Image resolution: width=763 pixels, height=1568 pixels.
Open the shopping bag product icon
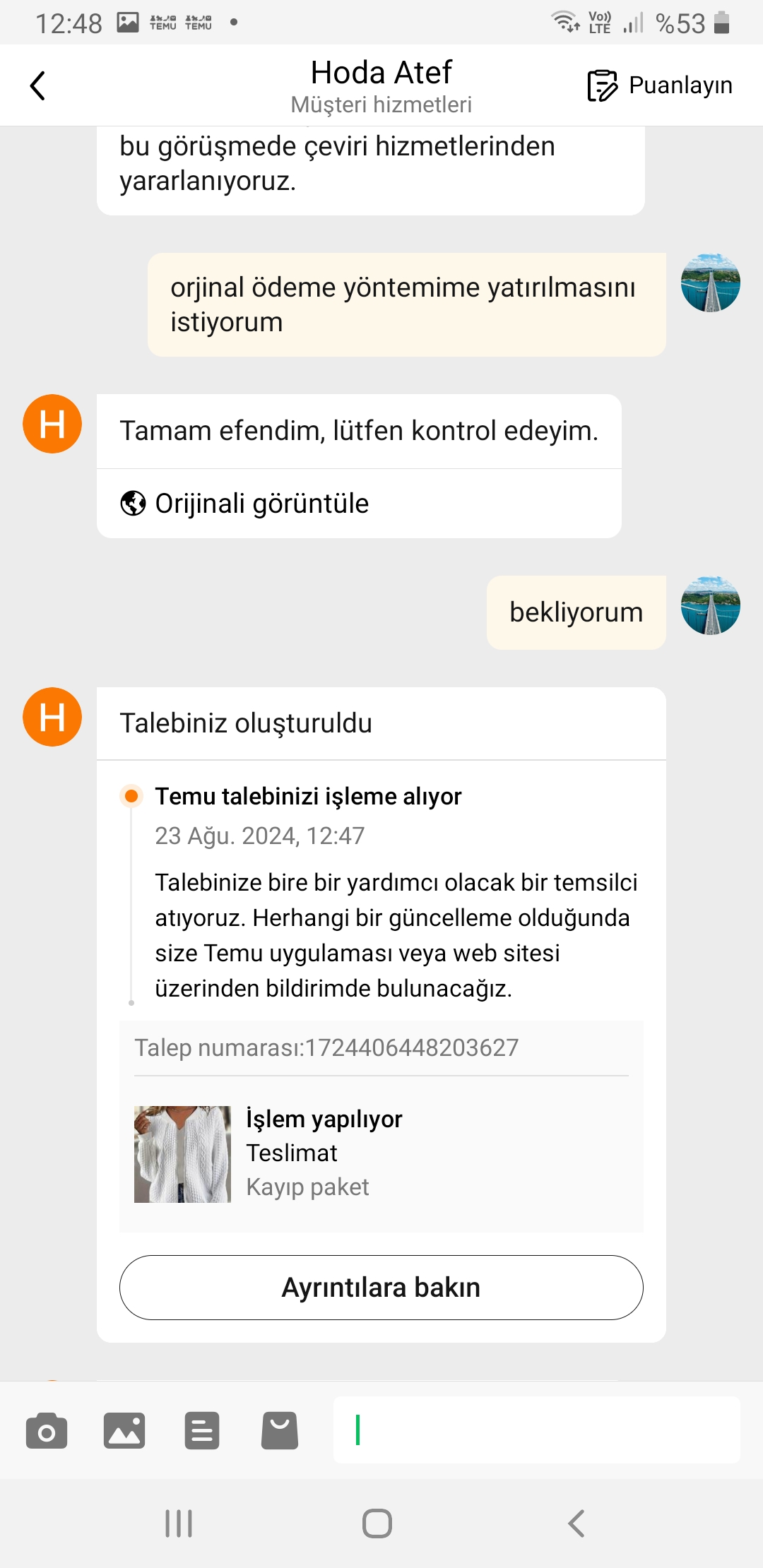coord(280,1431)
